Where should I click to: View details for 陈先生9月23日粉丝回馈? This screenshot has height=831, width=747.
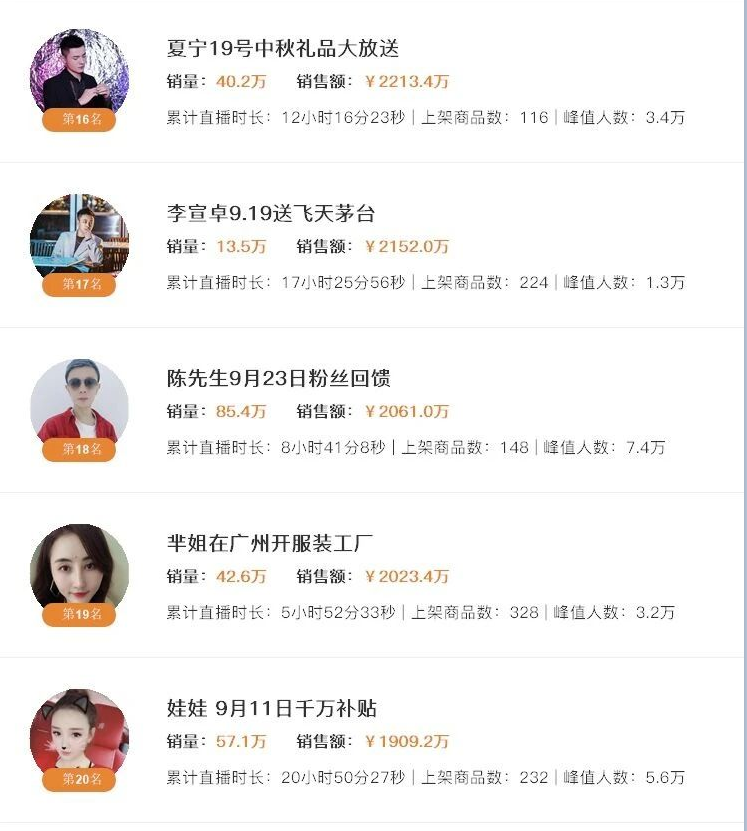point(278,379)
